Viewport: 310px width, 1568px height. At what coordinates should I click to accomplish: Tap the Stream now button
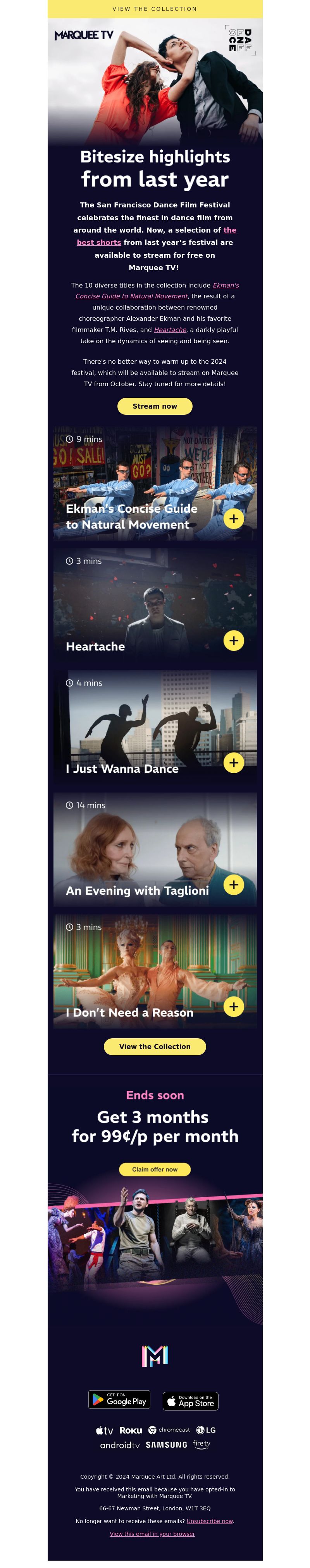click(155, 406)
